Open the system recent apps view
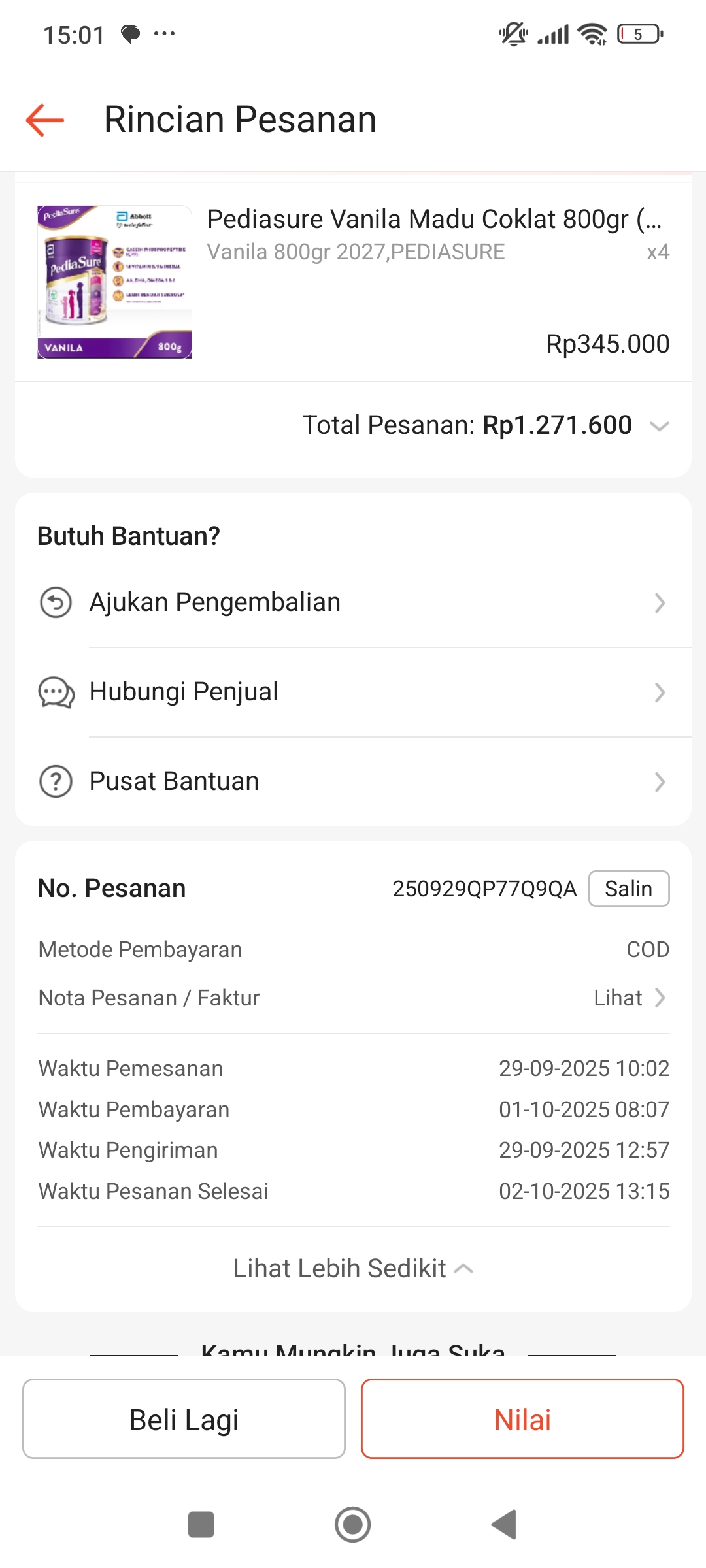Image resolution: width=706 pixels, height=1568 pixels. (201, 1524)
